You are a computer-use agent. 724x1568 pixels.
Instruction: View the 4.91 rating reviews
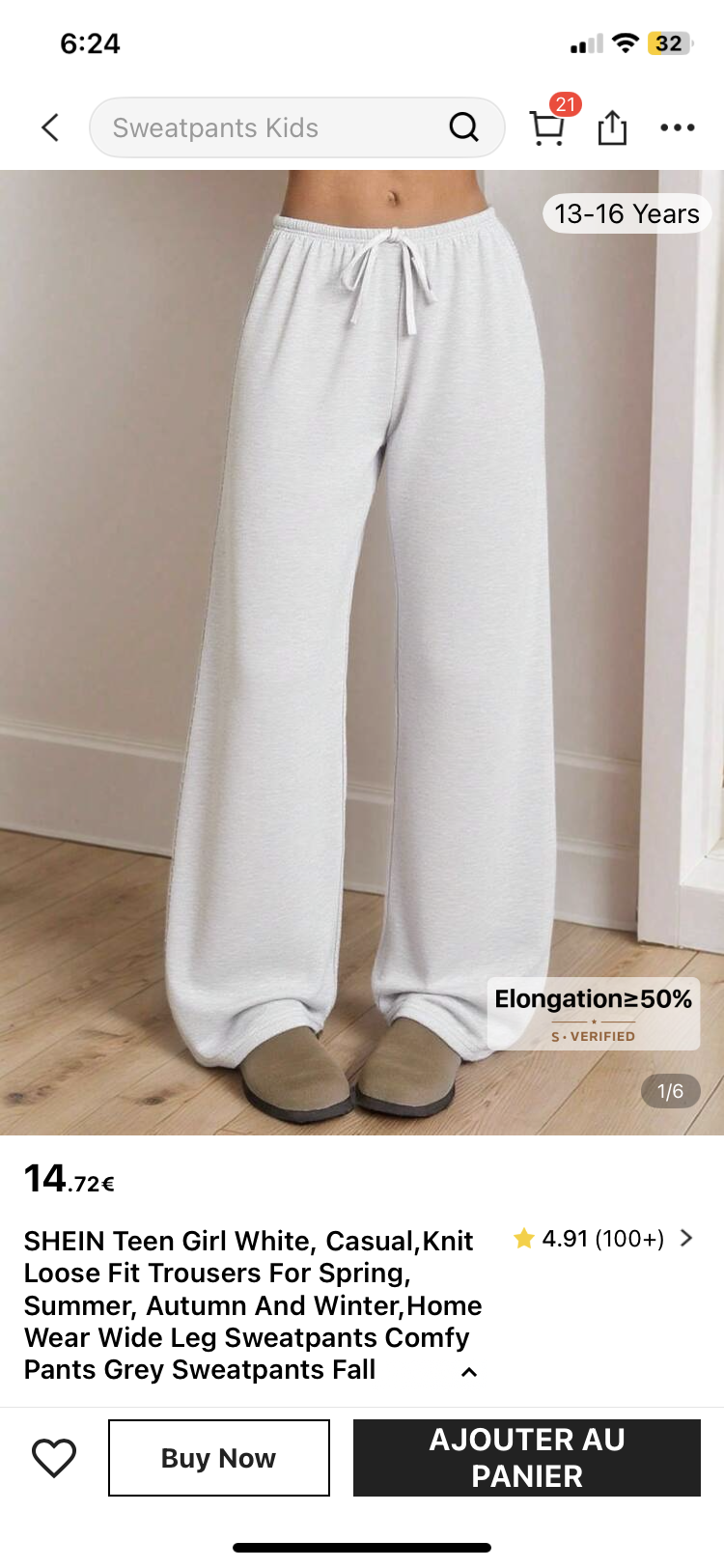tap(603, 1239)
